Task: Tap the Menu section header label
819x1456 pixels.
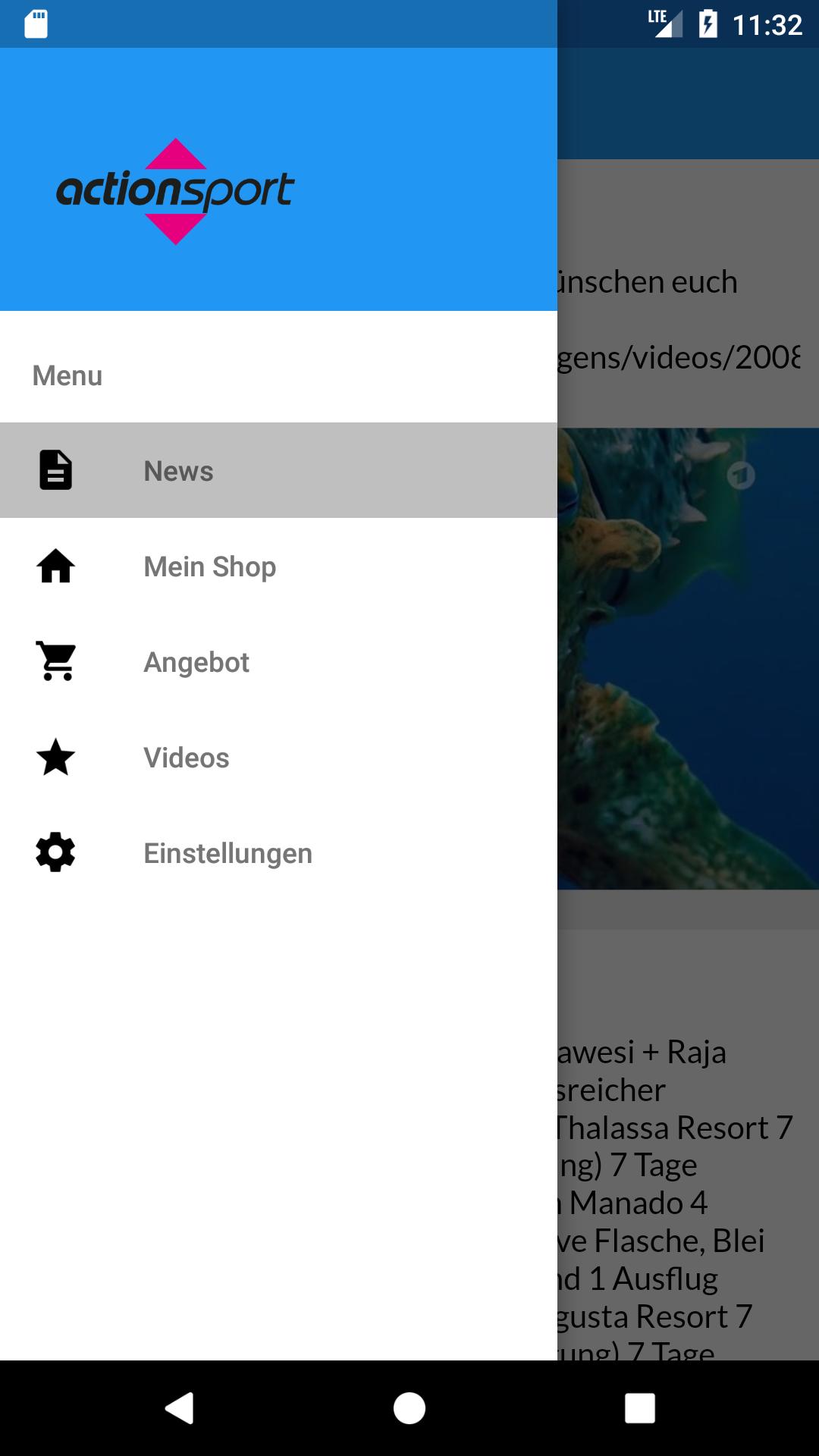Action: tap(67, 375)
